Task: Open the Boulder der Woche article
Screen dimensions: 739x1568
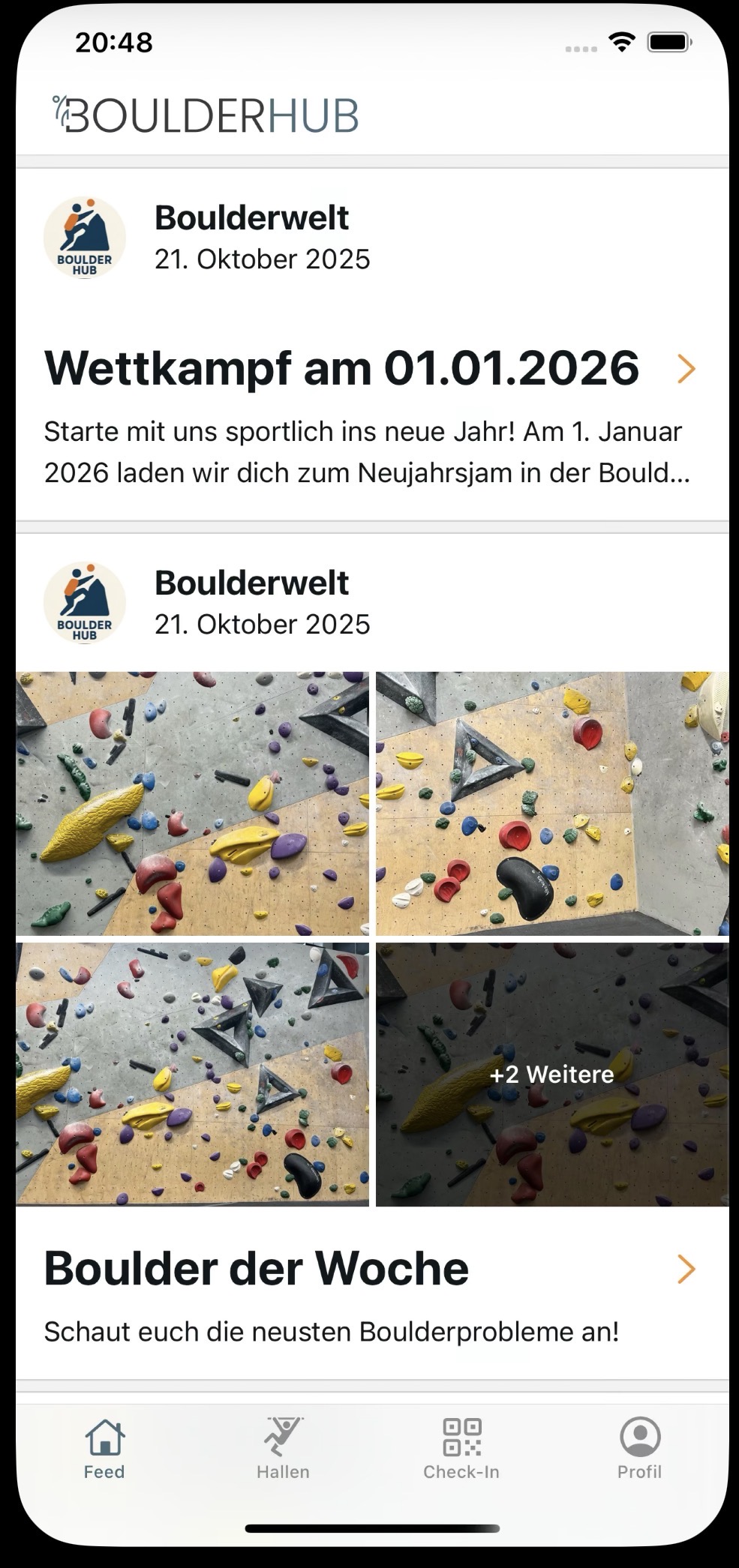Action: click(x=257, y=1267)
